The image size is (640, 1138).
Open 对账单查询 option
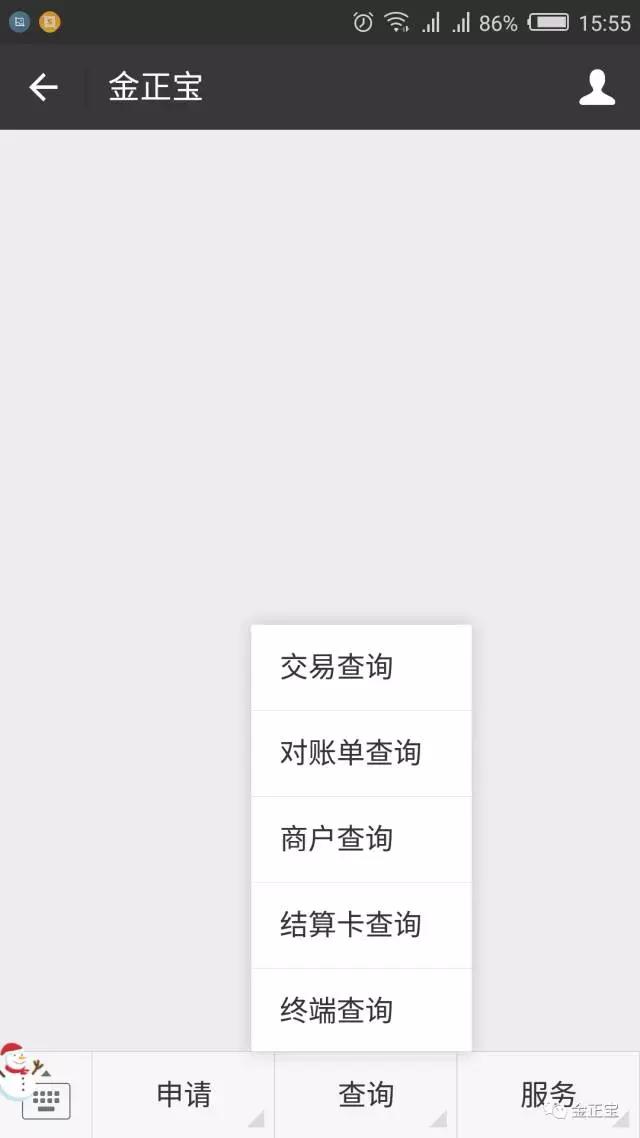click(361, 753)
